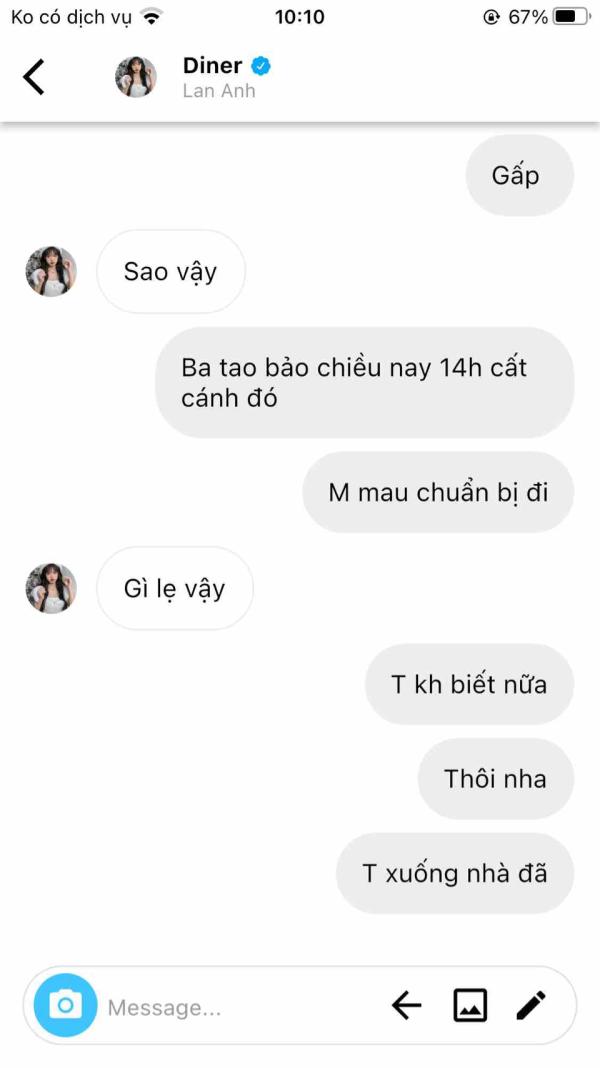
Task: Focus the Message text field
Action: pyautogui.click(x=238, y=1007)
